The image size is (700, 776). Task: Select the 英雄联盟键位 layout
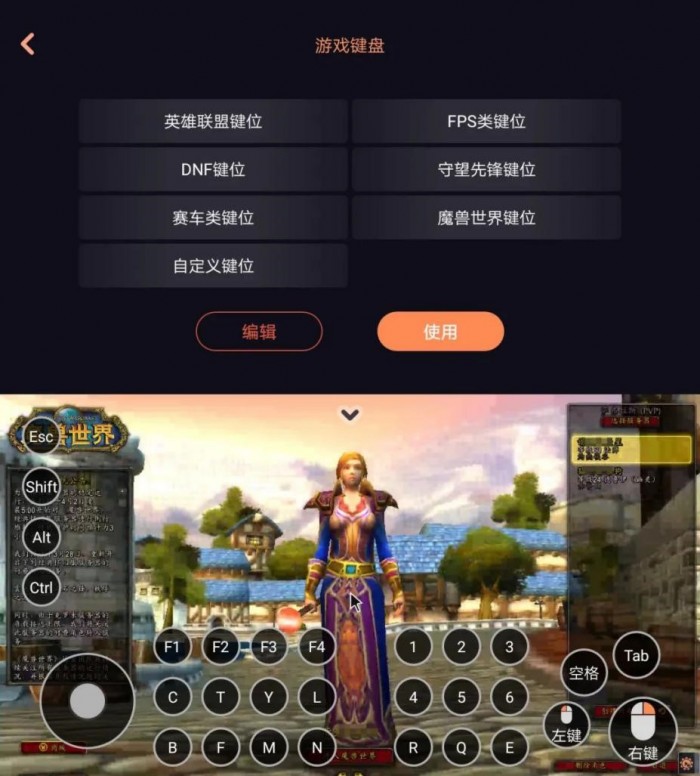point(213,121)
